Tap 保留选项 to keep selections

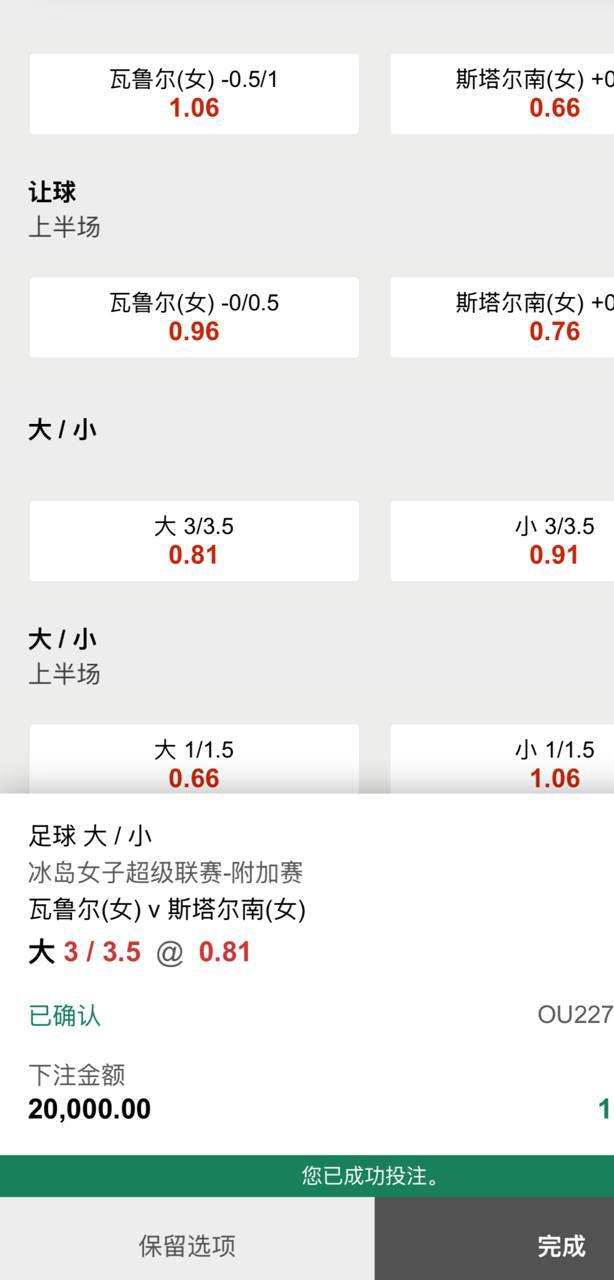click(x=187, y=1245)
